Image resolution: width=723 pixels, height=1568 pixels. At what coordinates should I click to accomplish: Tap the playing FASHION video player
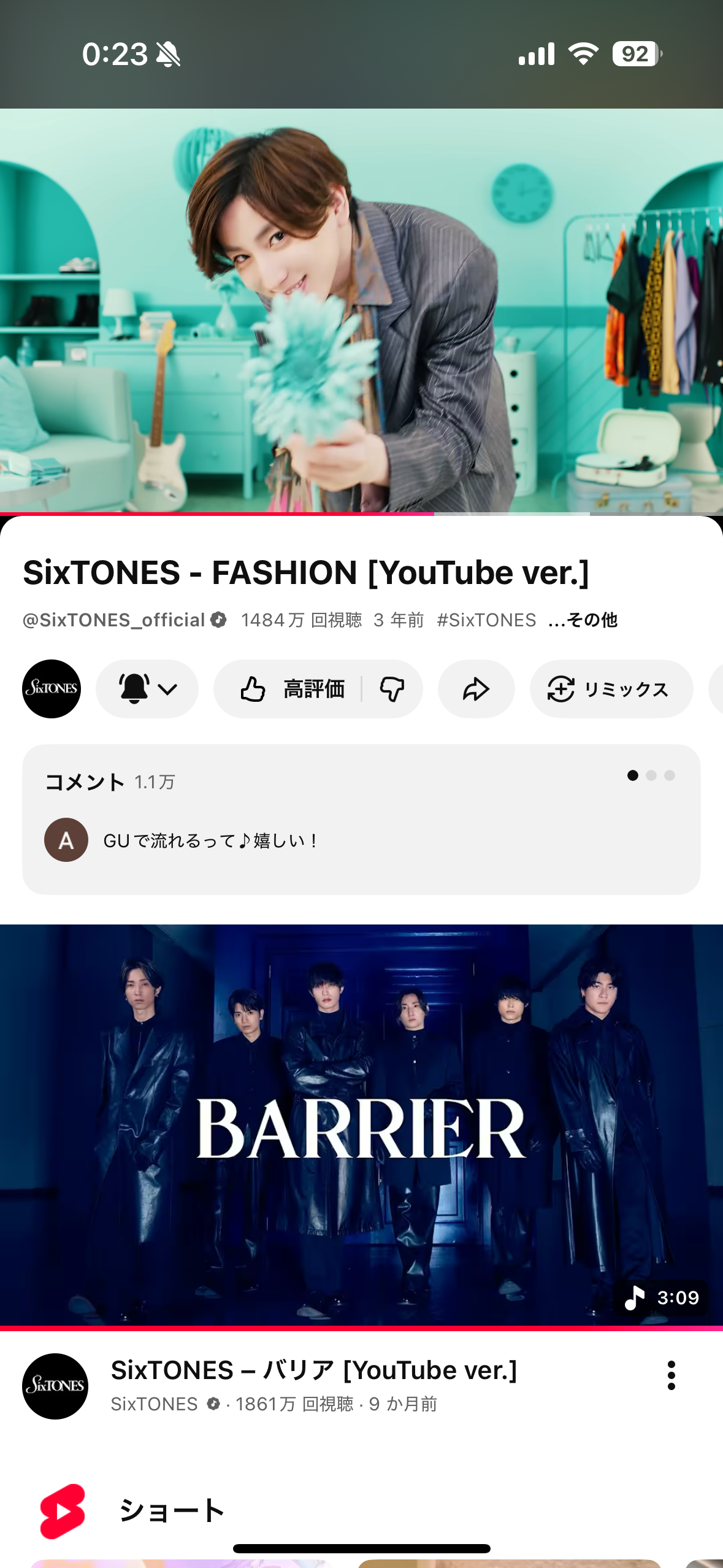point(361,310)
